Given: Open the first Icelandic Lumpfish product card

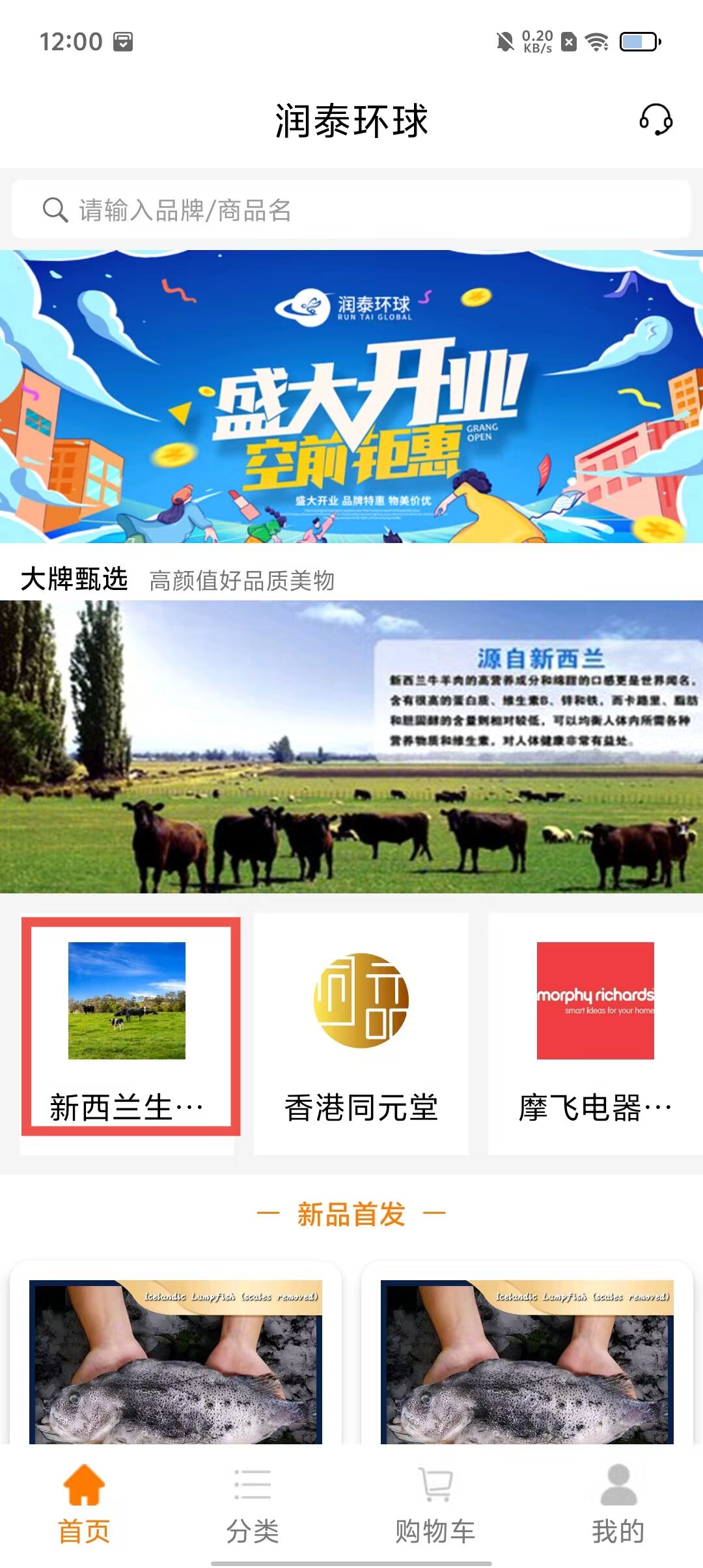Looking at the screenshot, I should (176, 1361).
